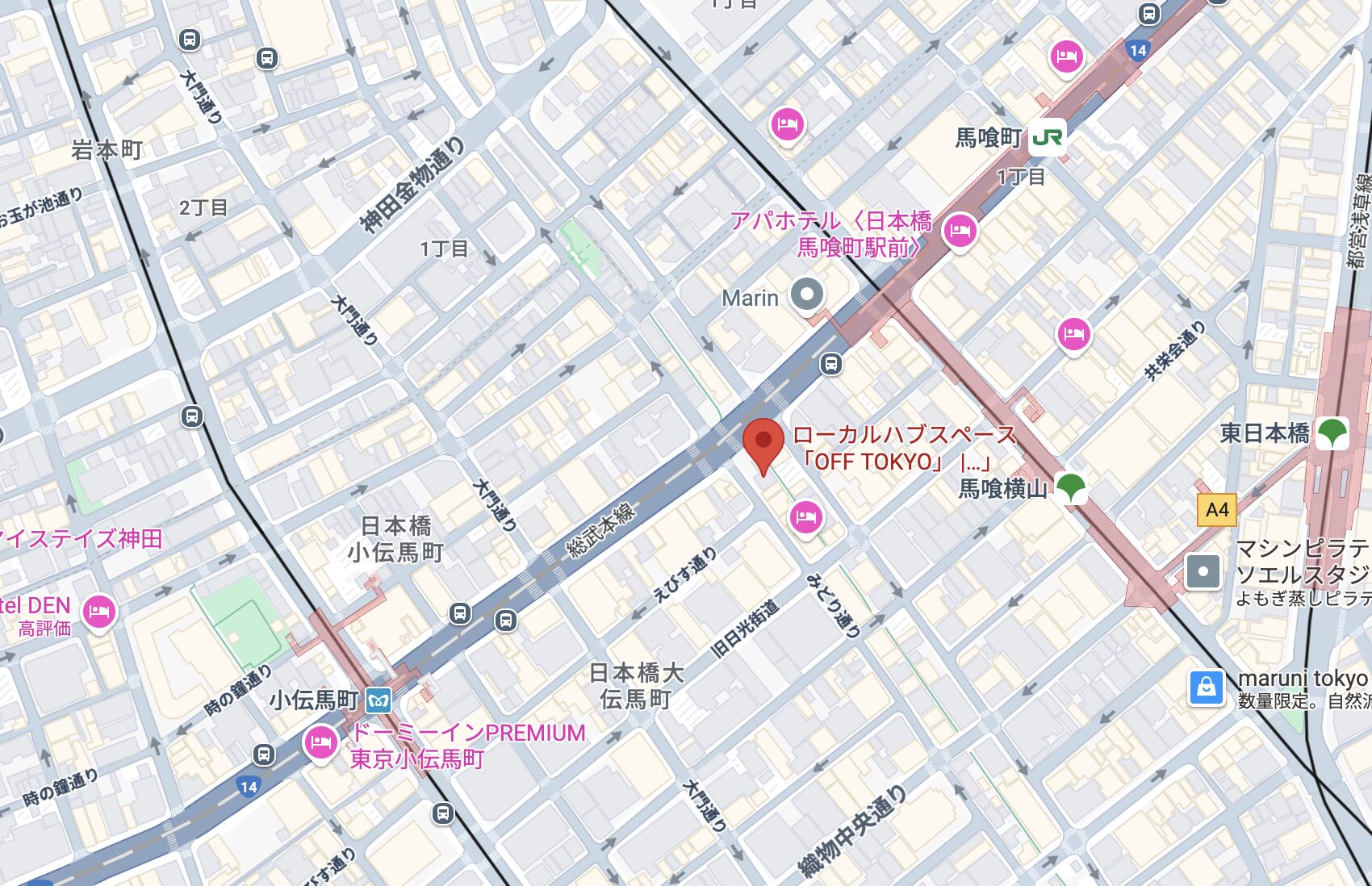Select the ドーミーインPREMIUM東京小伝馬町 hotel pin
Screen dimensions: 1372x886
coord(320,742)
